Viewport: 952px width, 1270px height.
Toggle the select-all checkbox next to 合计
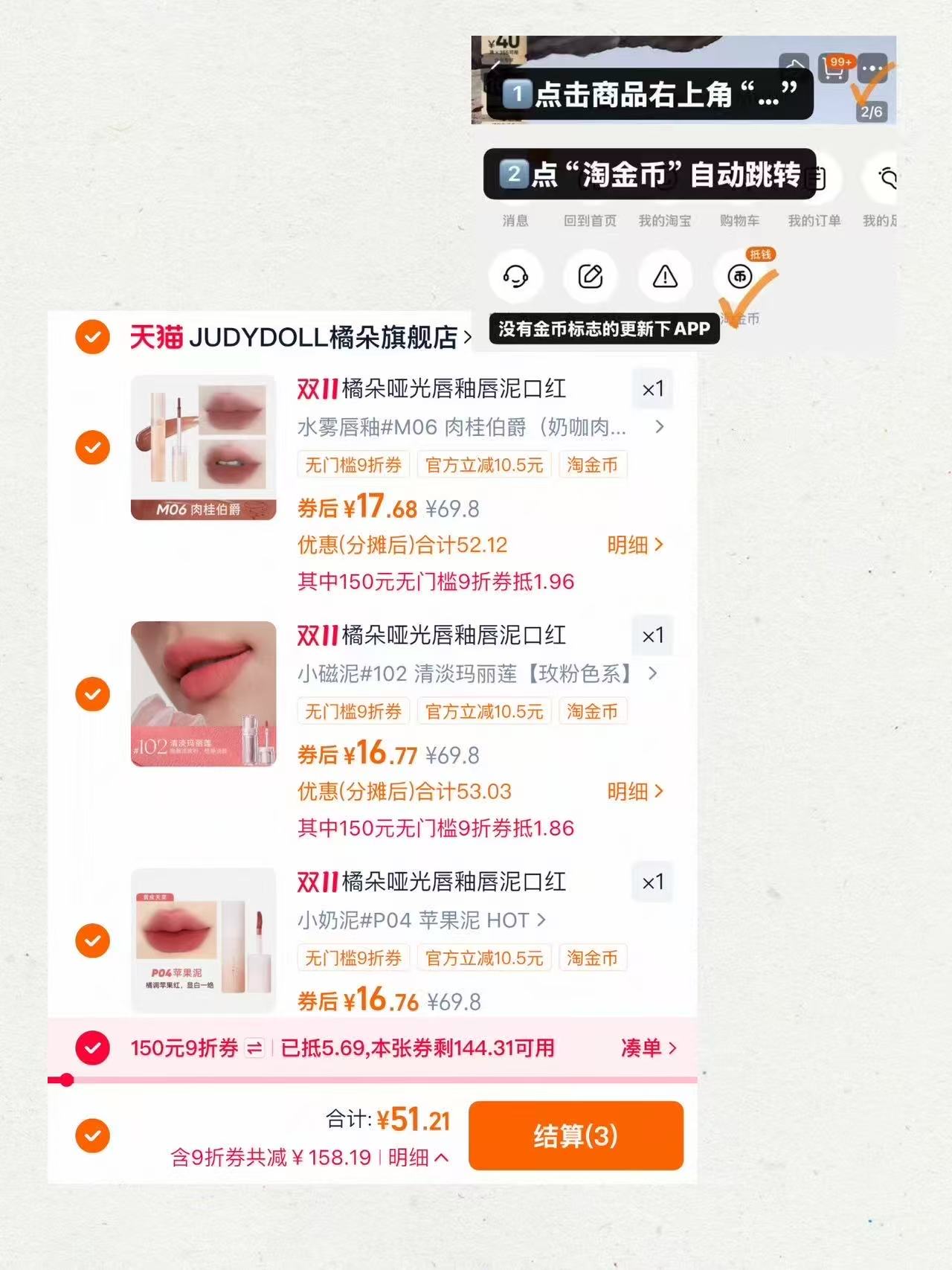[92, 1136]
